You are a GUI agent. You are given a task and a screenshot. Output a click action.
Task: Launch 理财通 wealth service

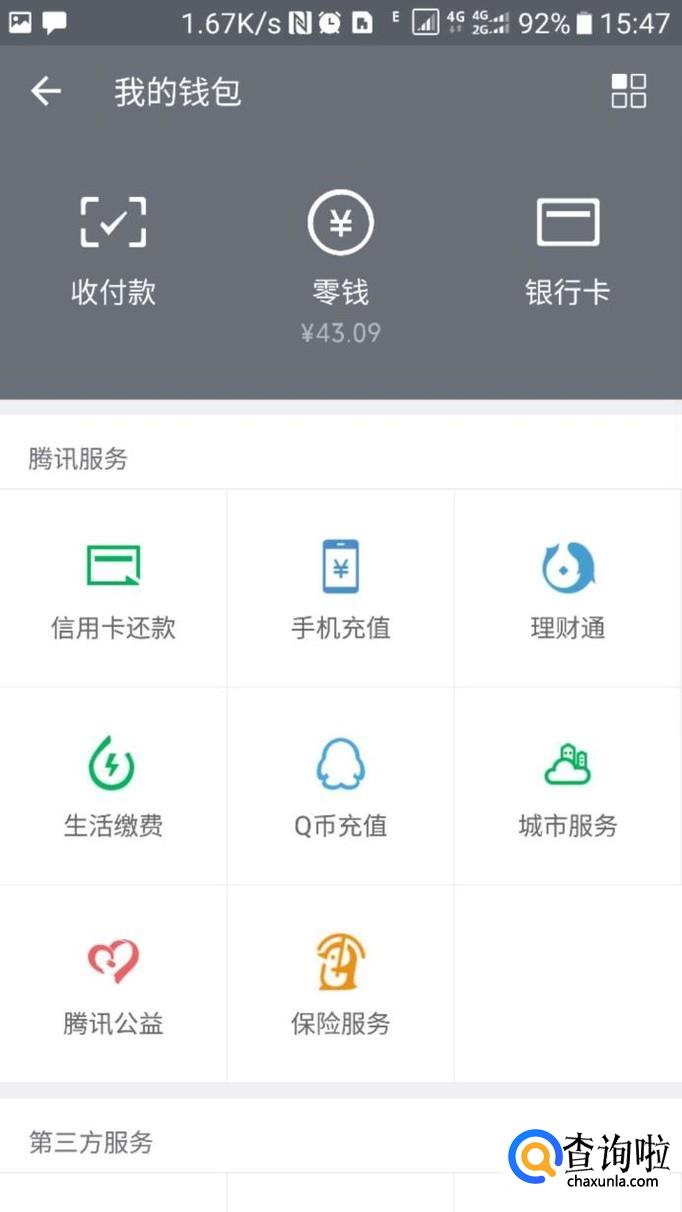pyautogui.click(x=567, y=590)
